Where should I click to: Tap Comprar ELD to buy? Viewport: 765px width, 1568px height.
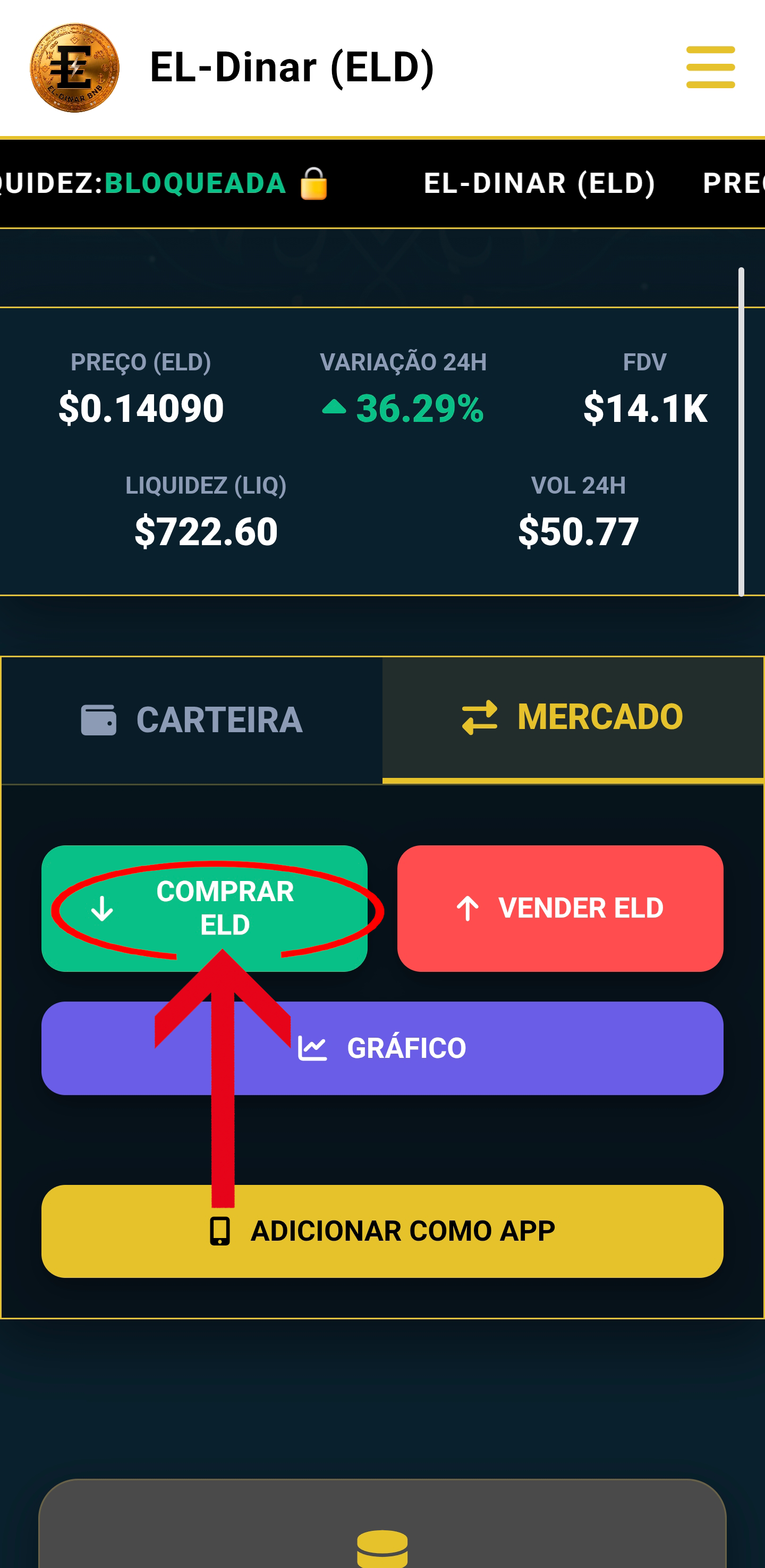pyautogui.click(x=205, y=908)
